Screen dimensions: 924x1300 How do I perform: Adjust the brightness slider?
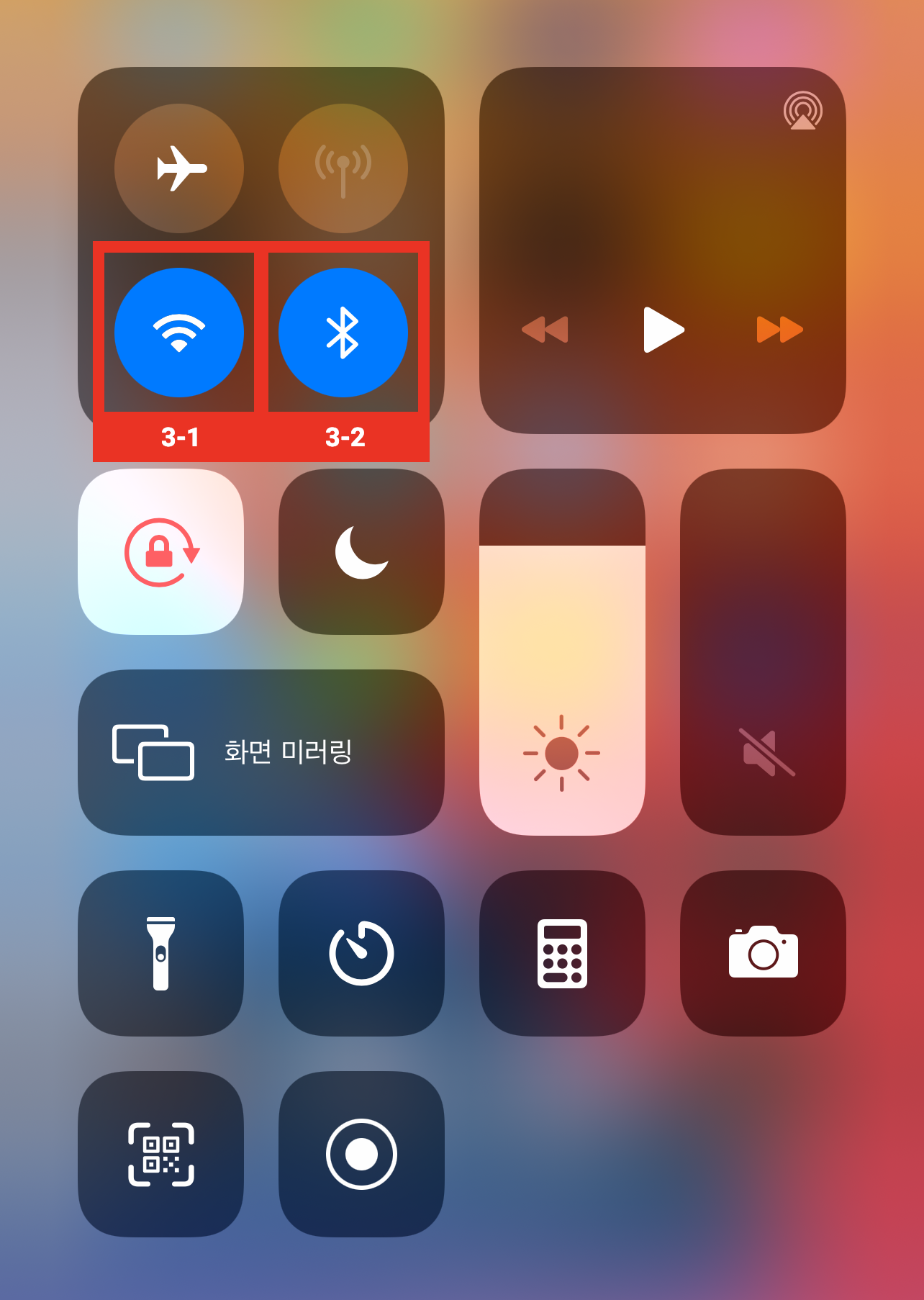point(562,652)
